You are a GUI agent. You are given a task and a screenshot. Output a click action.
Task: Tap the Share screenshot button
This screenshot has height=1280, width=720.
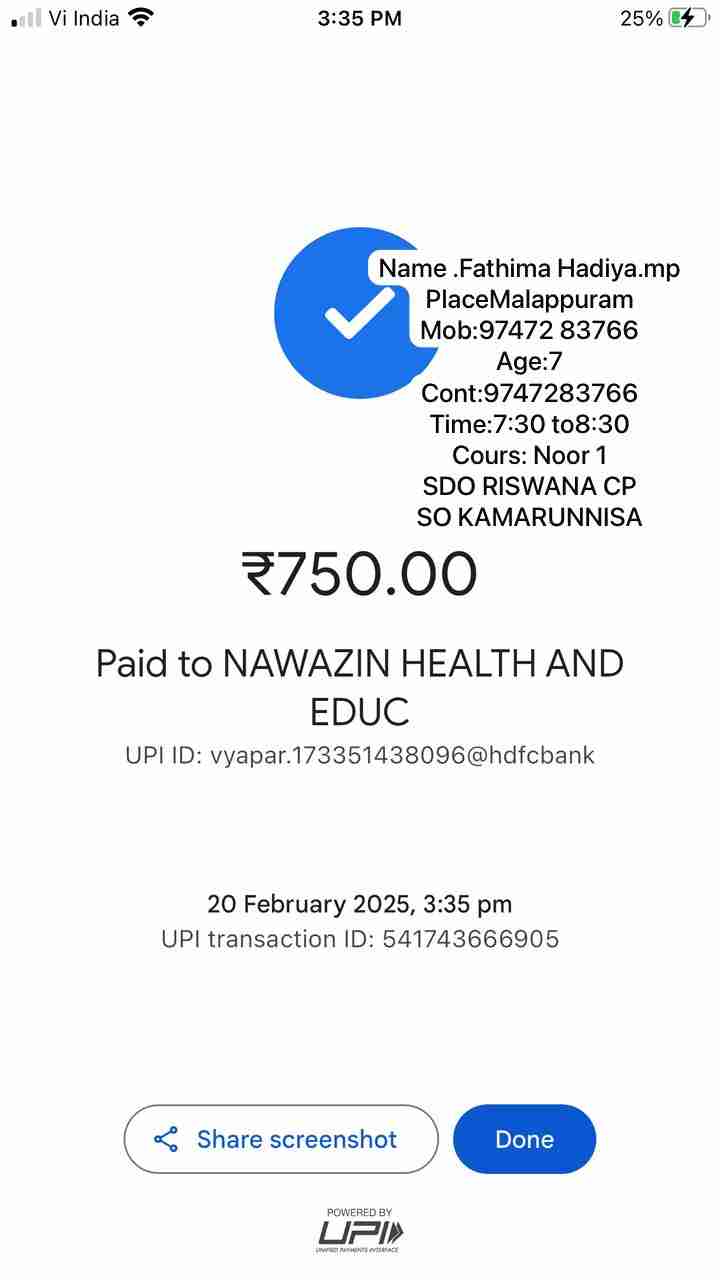click(281, 1139)
